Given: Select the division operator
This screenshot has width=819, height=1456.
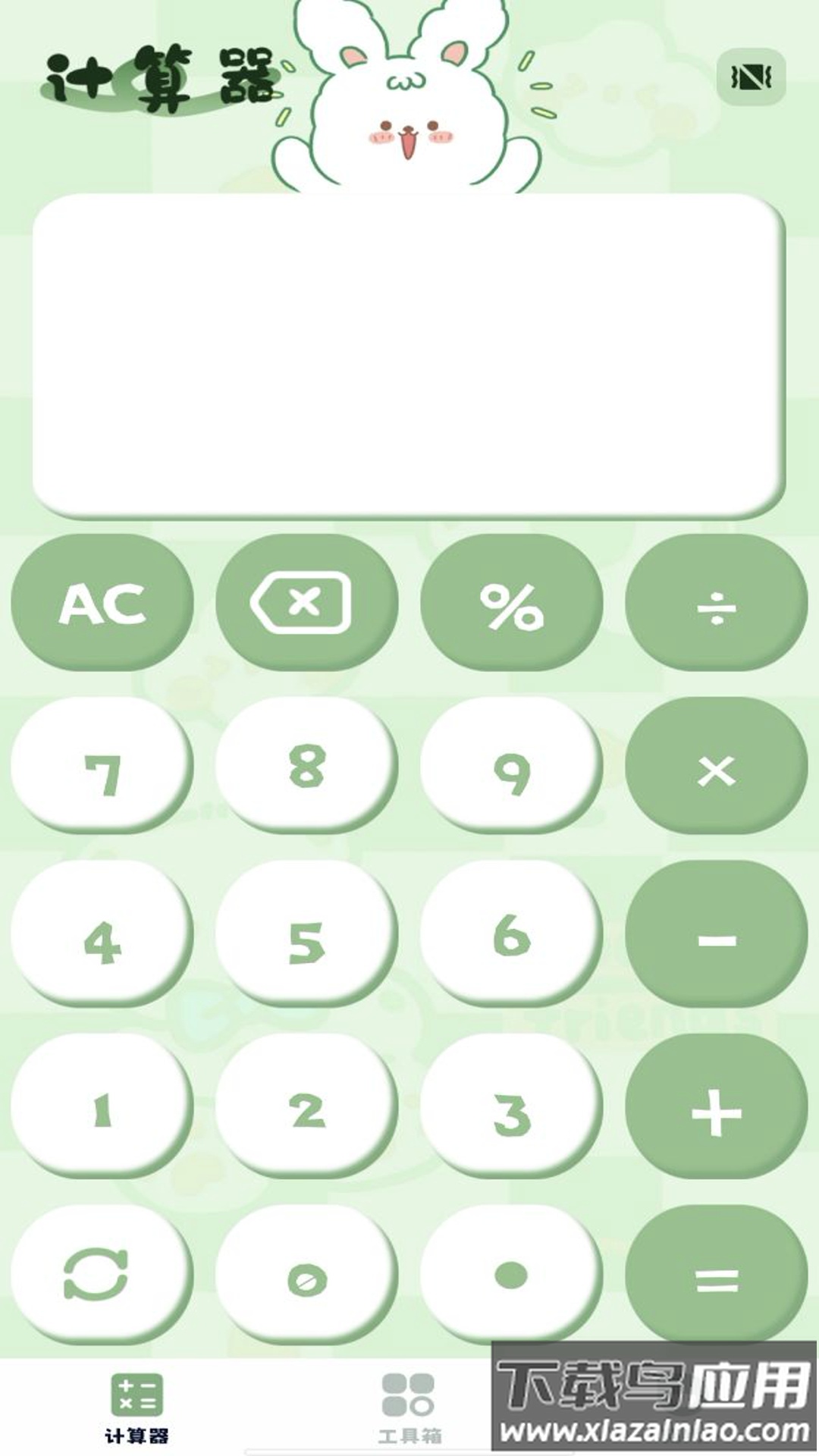Looking at the screenshot, I should [x=716, y=603].
